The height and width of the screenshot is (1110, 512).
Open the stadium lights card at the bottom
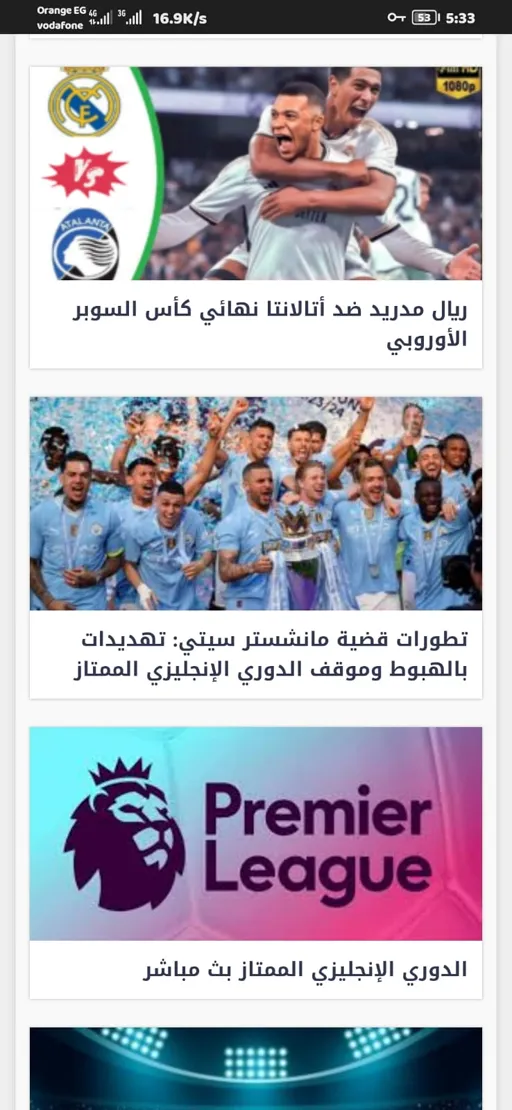pos(256,1068)
